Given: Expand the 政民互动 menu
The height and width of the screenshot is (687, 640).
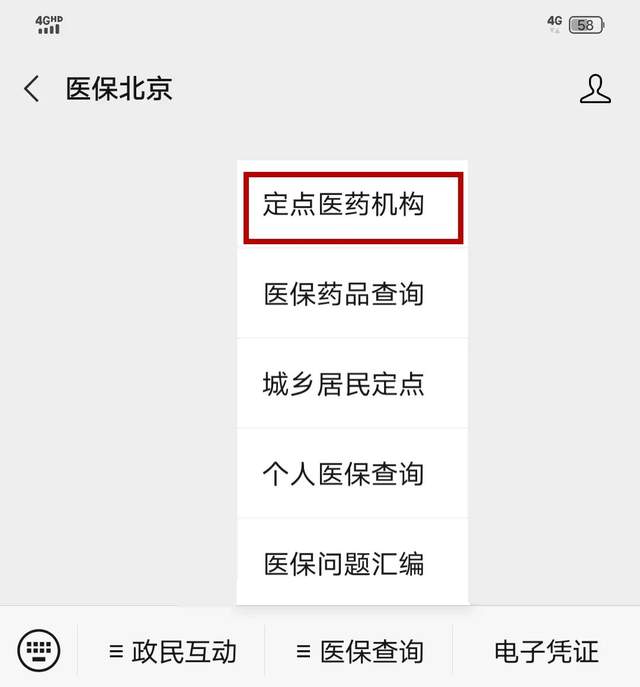Looking at the screenshot, I should tap(172, 652).
